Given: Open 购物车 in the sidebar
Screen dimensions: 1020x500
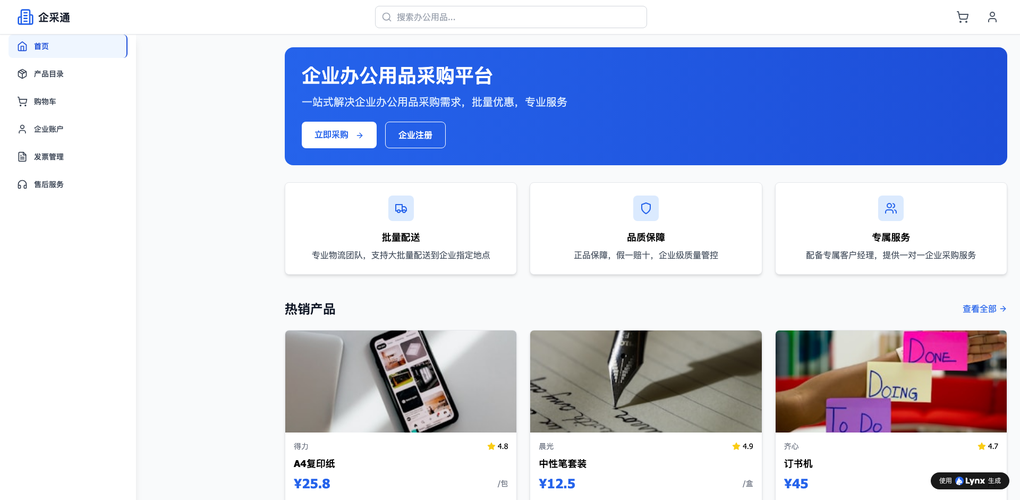Looking at the screenshot, I should [x=67, y=101].
